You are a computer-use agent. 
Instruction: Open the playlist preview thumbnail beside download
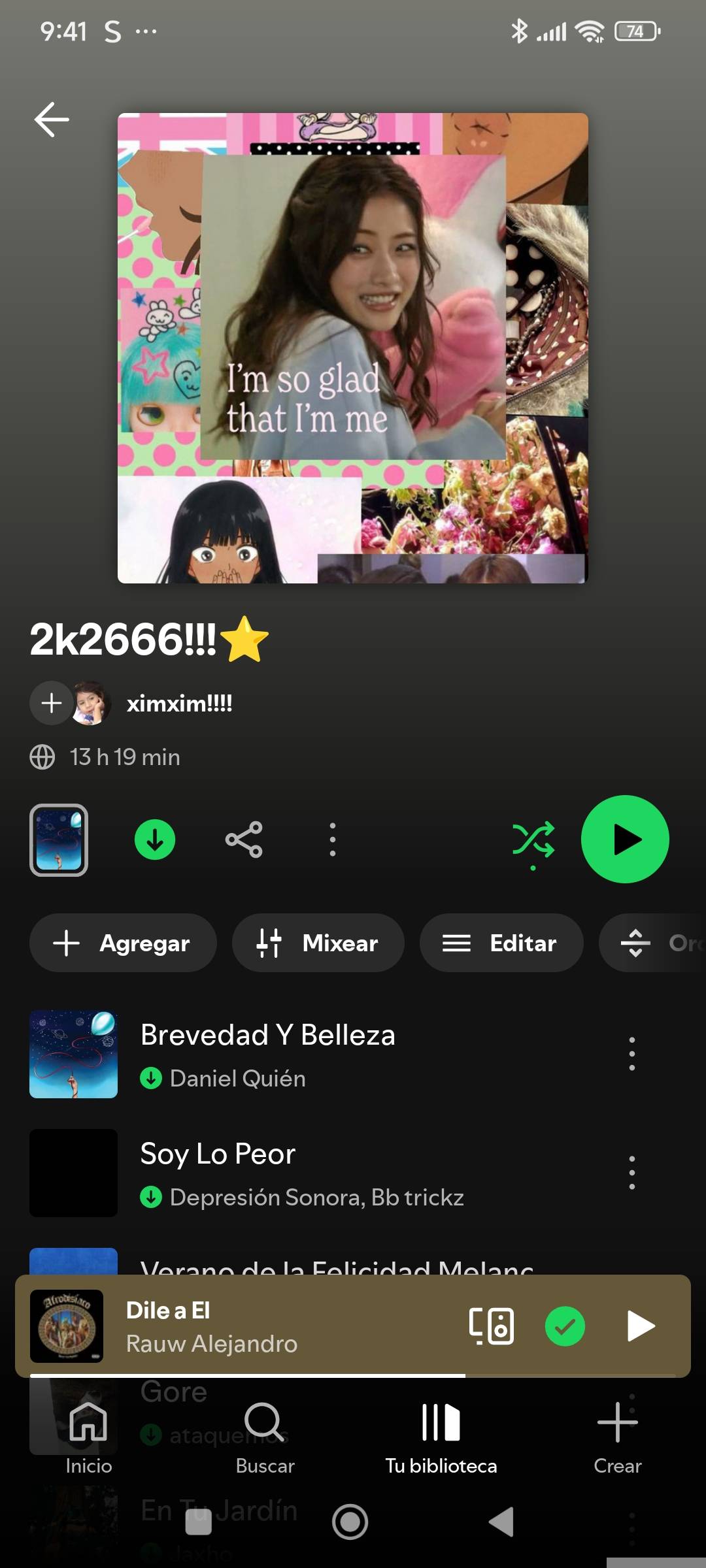(59, 840)
